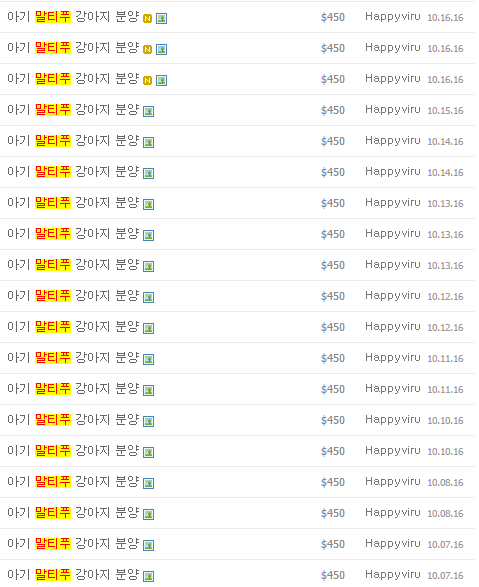Image resolution: width=479 pixels, height=587 pixels.
Task: Open the 아기 말티푸 listing dated 10.10.16
Action: [x=73, y=420]
